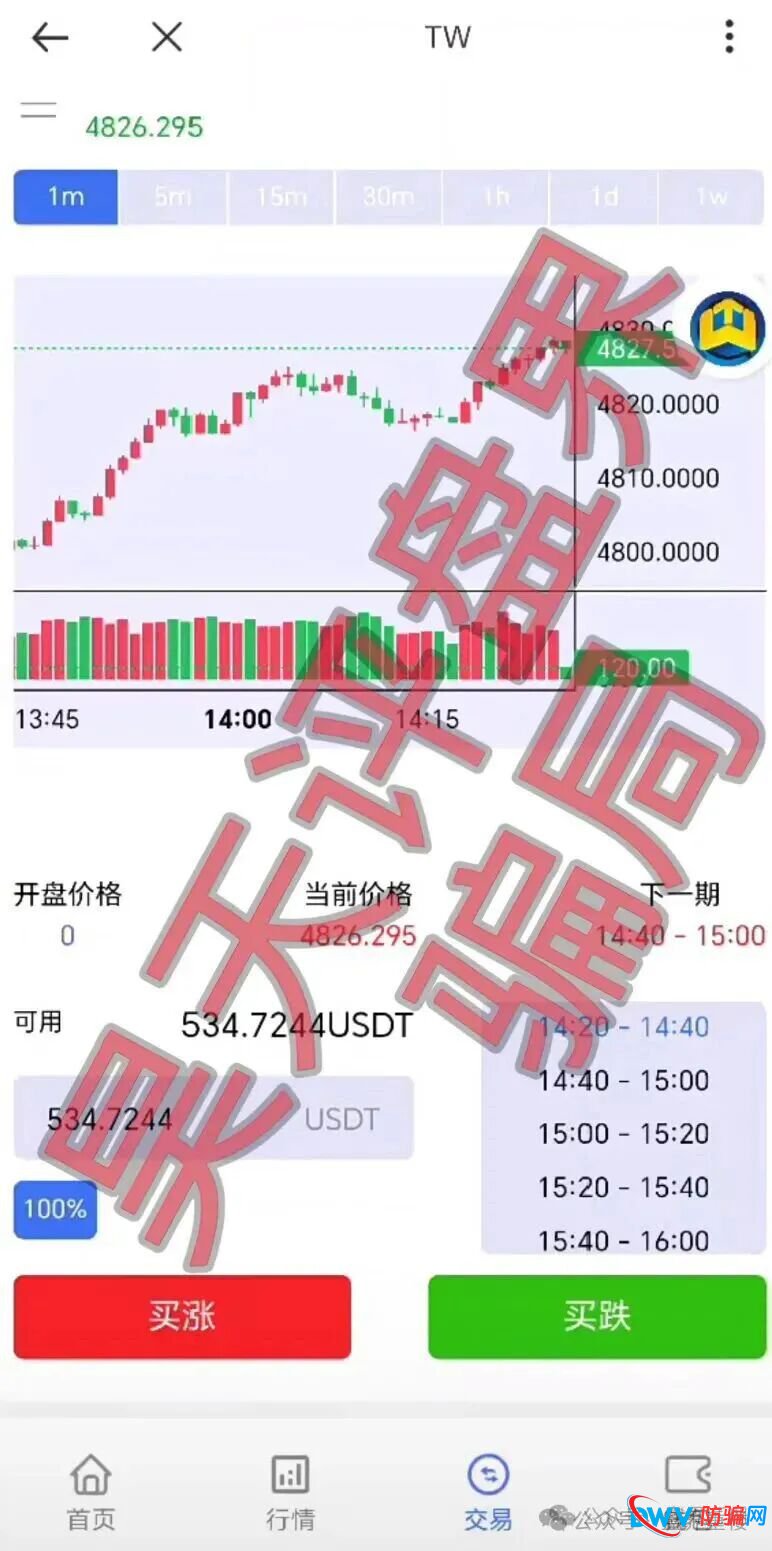
Task: Switch to the 1d interval
Action: (602, 197)
